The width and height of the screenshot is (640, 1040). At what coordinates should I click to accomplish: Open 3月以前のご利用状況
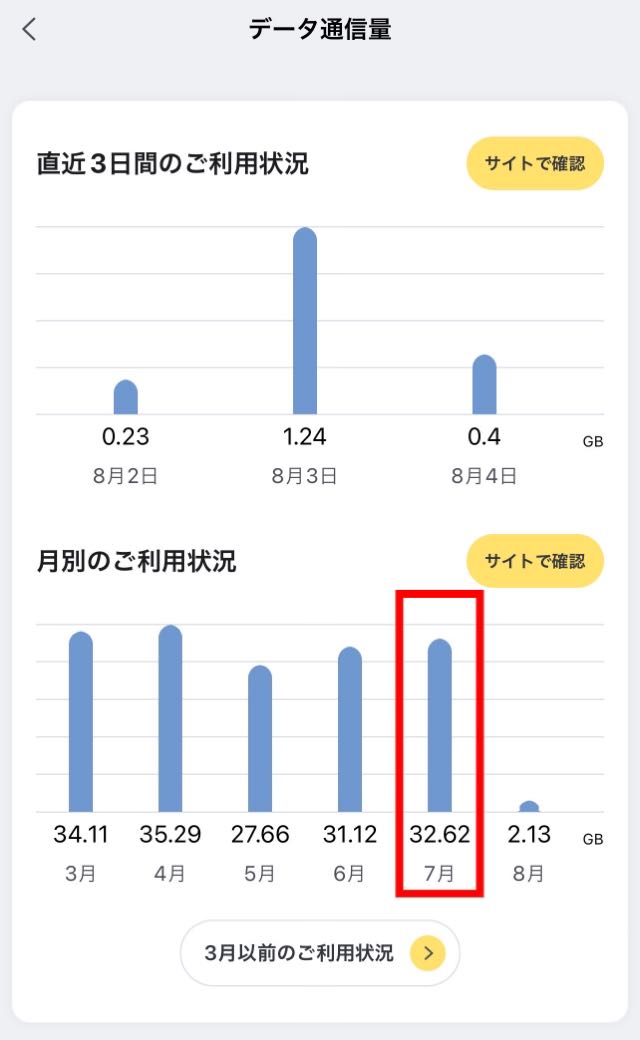(x=320, y=952)
